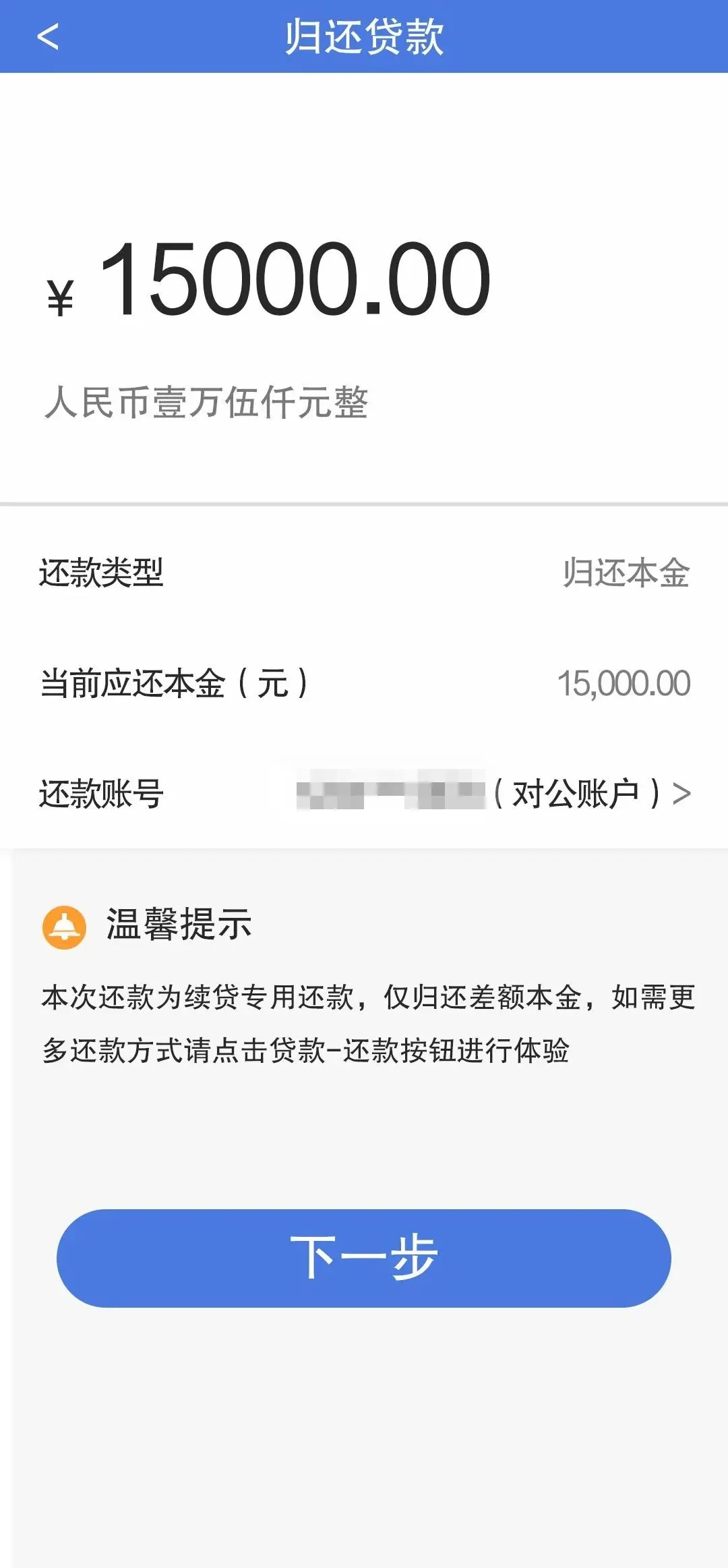Open the 归还贷款 title bar

(364, 37)
